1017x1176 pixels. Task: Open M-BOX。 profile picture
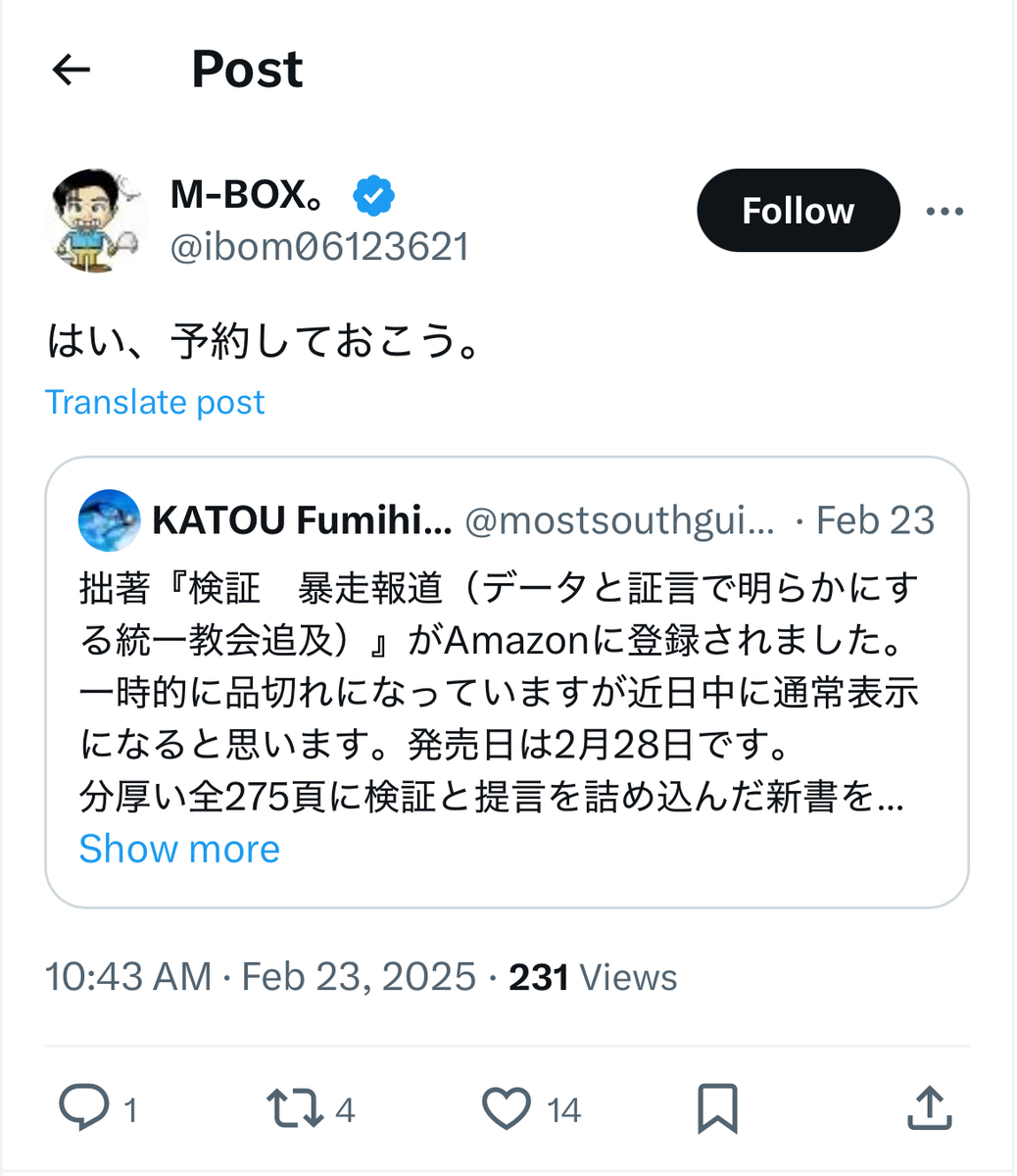pyautogui.click(x=95, y=220)
